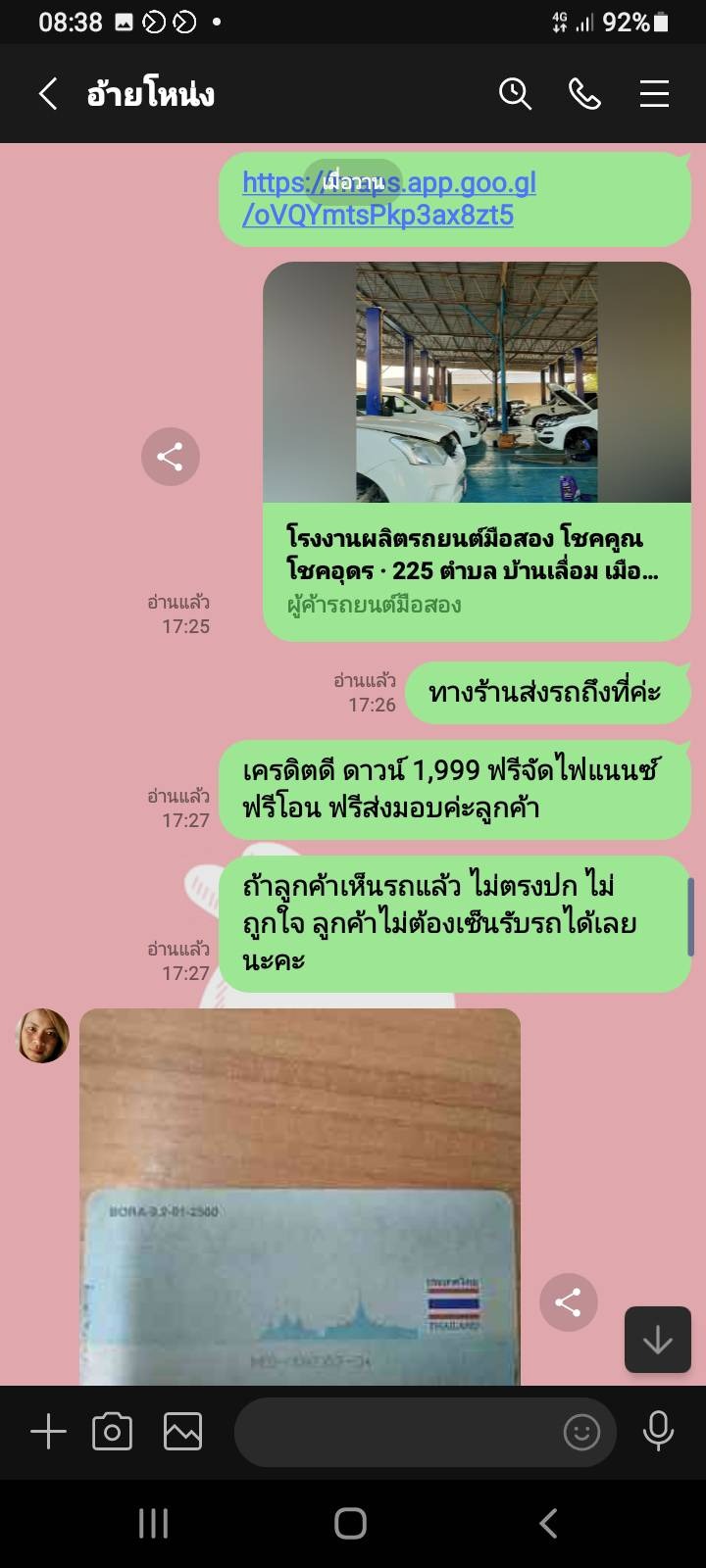Open the received ID card photo
This screenshot has width=706, height=1568.
pyautogui.click(x=299, y=1196)
